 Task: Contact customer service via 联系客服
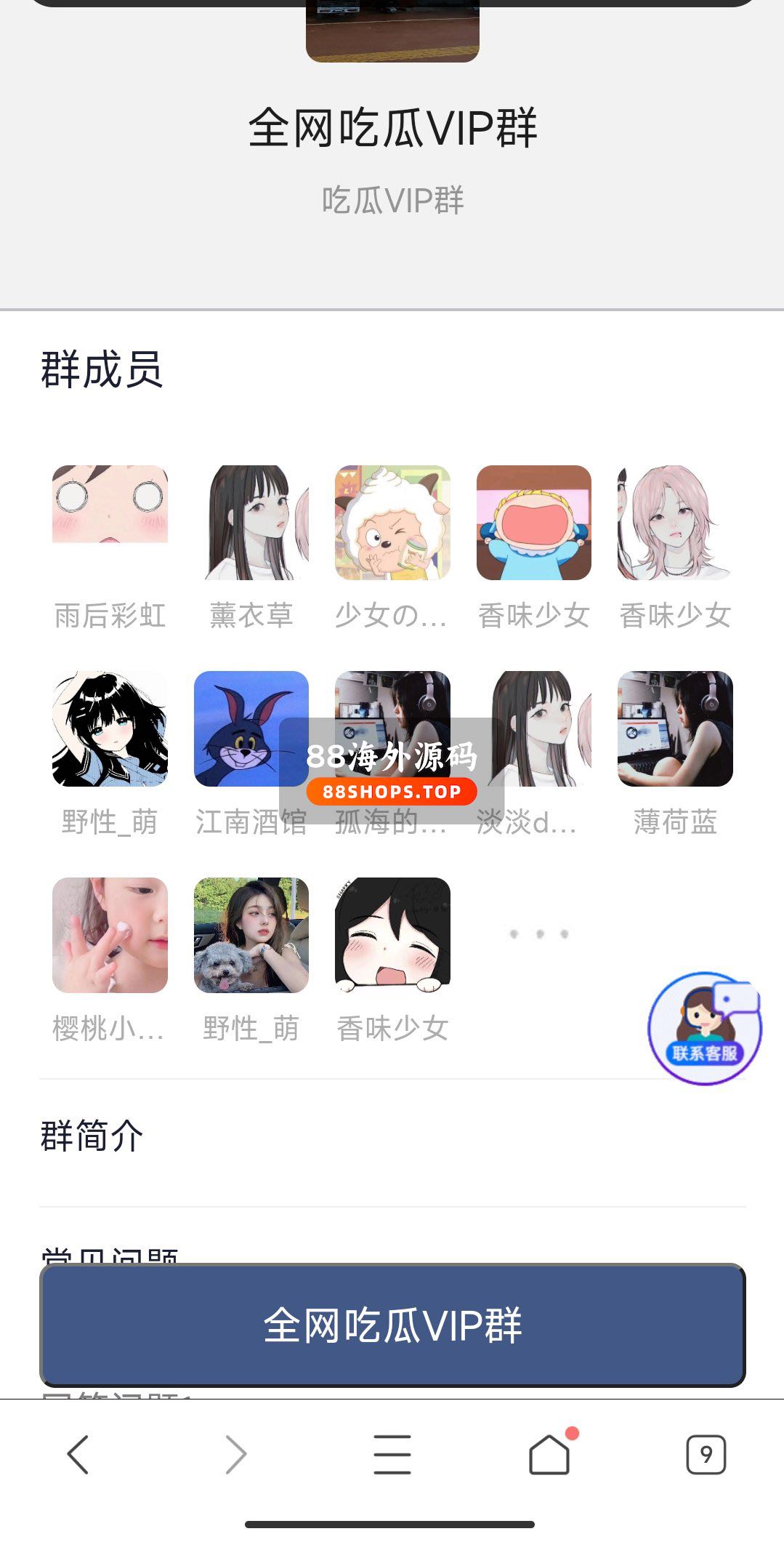pos(704,1028)
